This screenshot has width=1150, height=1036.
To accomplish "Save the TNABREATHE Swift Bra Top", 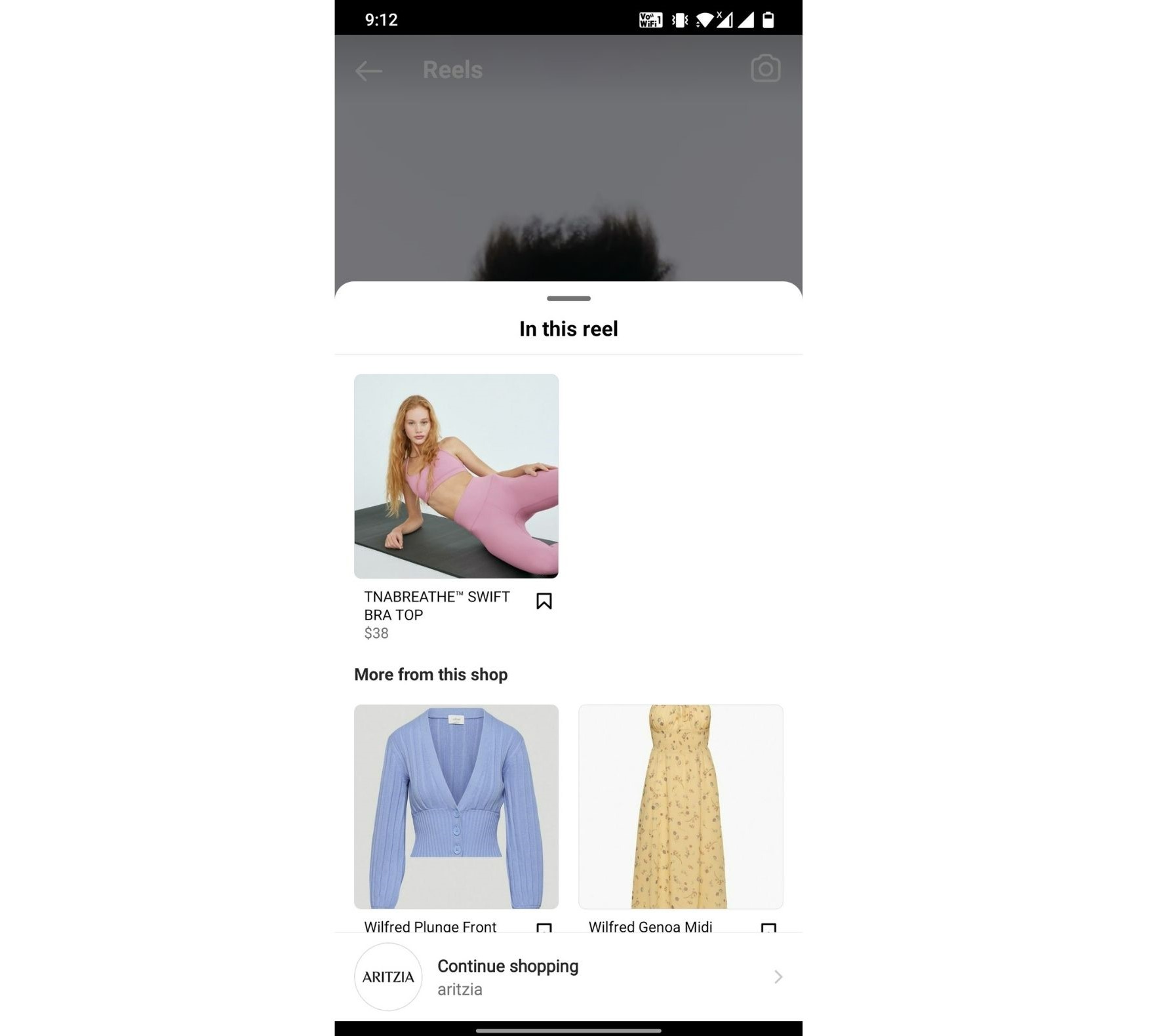I will [544, 601].
